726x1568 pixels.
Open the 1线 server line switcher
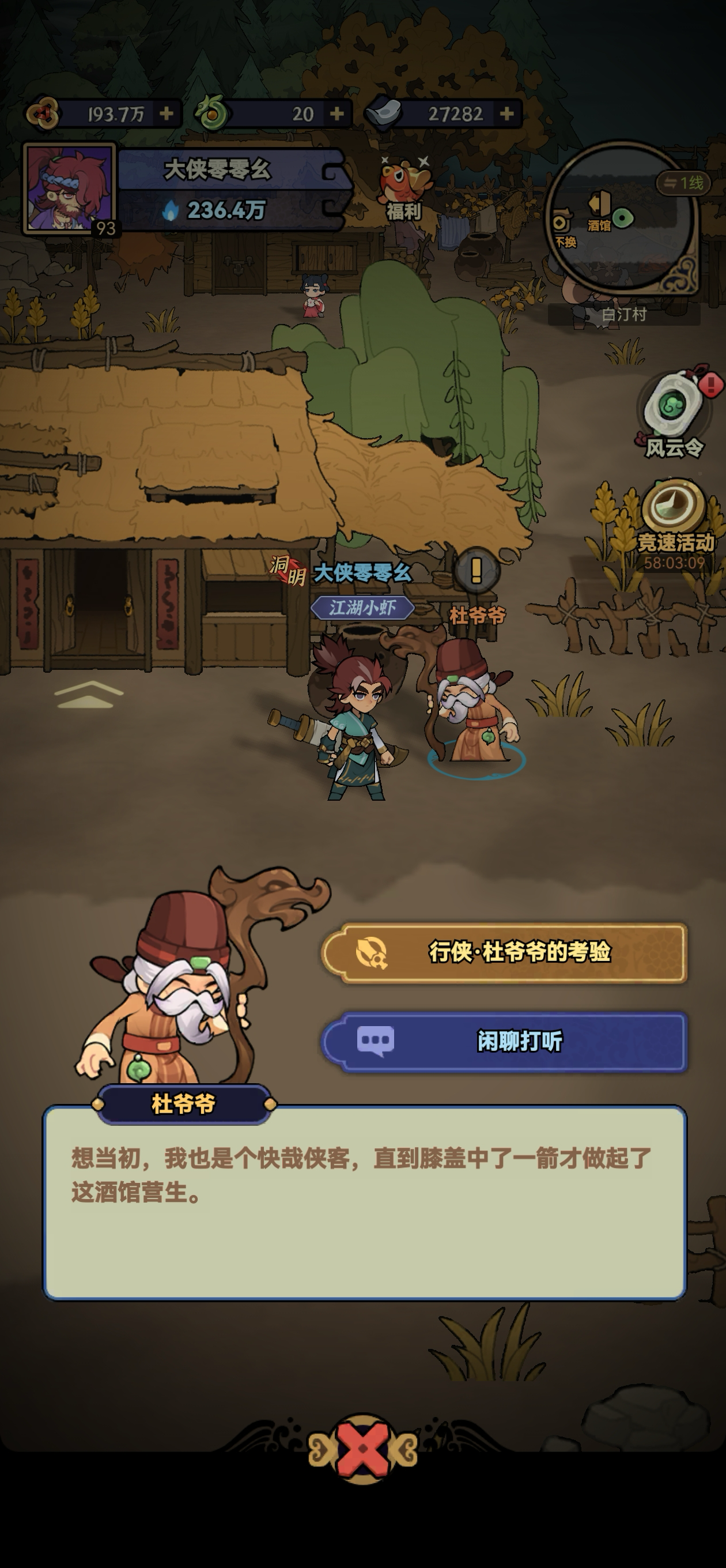click(x=685, y=182)
